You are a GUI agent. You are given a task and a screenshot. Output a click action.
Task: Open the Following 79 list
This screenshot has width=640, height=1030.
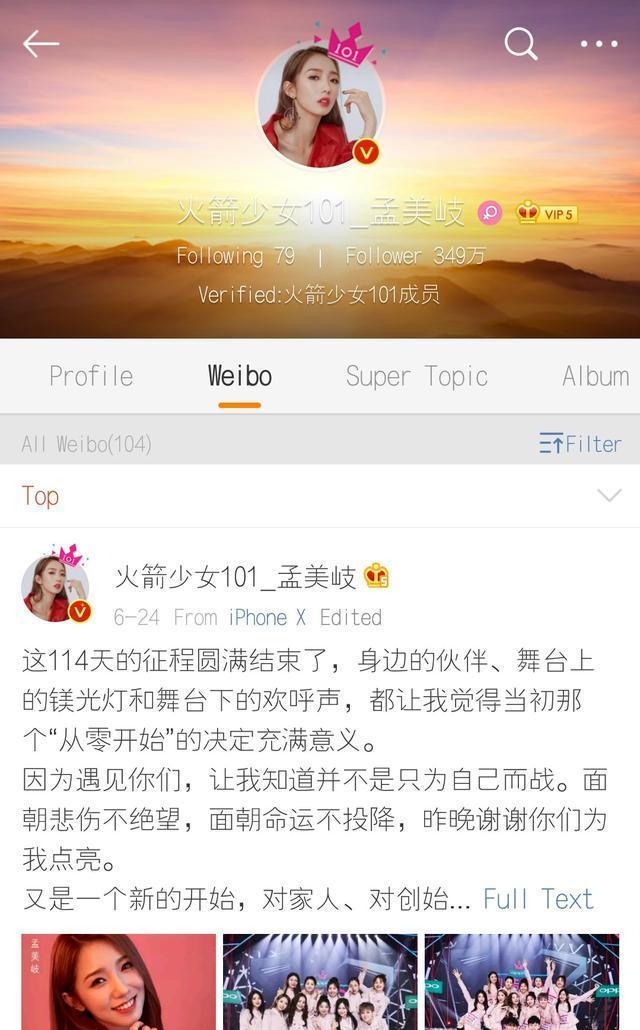(x=235, y=256)
